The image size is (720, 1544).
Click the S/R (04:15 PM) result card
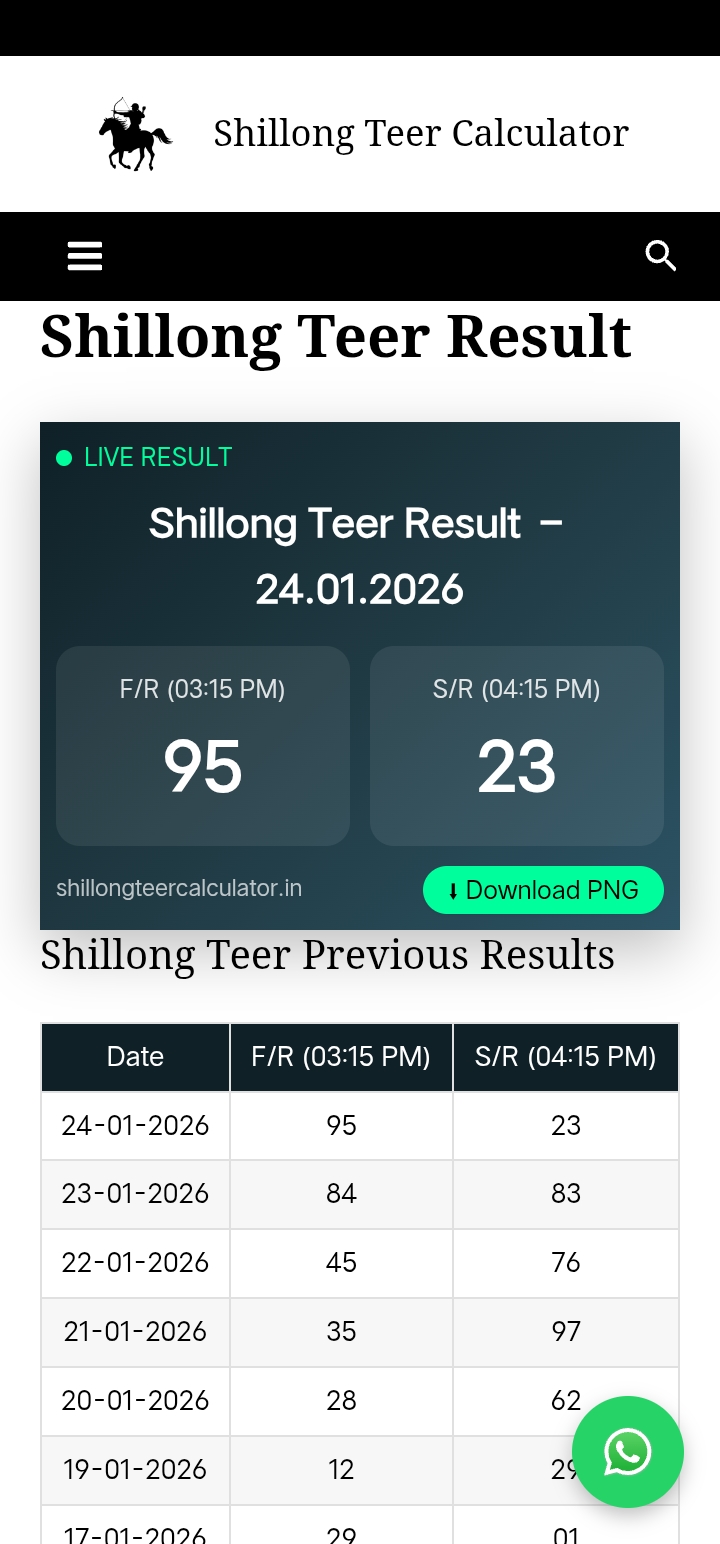(x=517, y=745)
